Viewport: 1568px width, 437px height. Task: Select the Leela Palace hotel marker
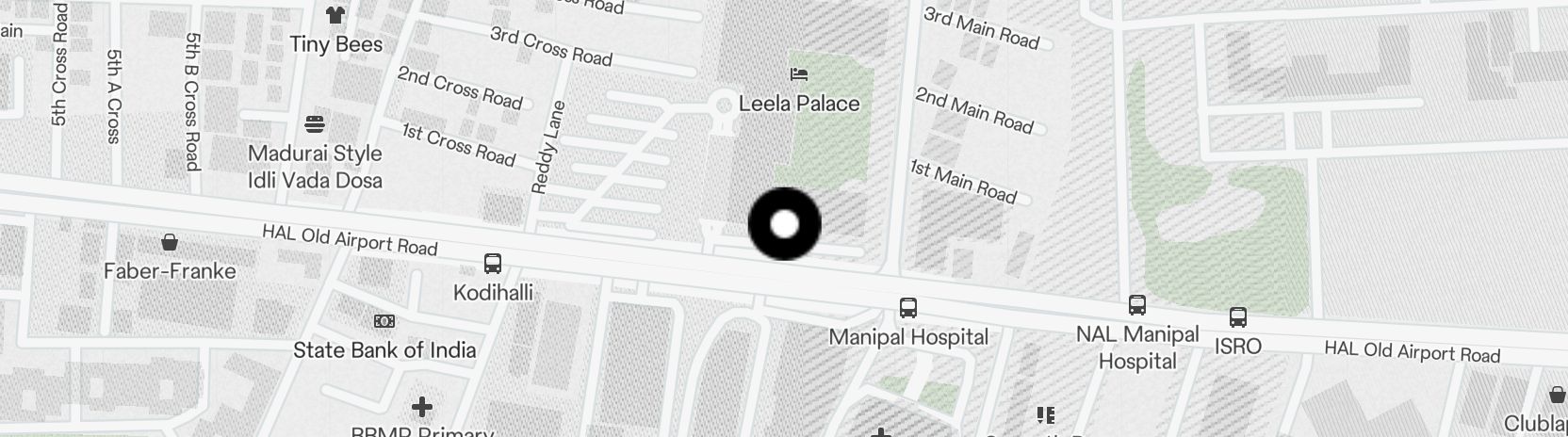pyautogui.click(x=799, y=74)
